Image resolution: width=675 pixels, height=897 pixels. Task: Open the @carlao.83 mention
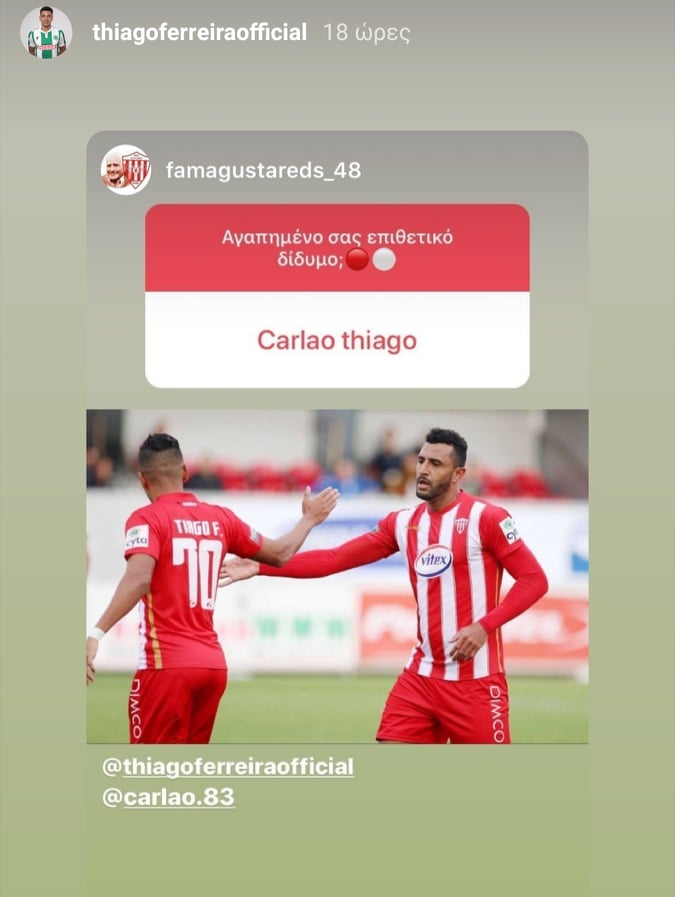point(169,798)
